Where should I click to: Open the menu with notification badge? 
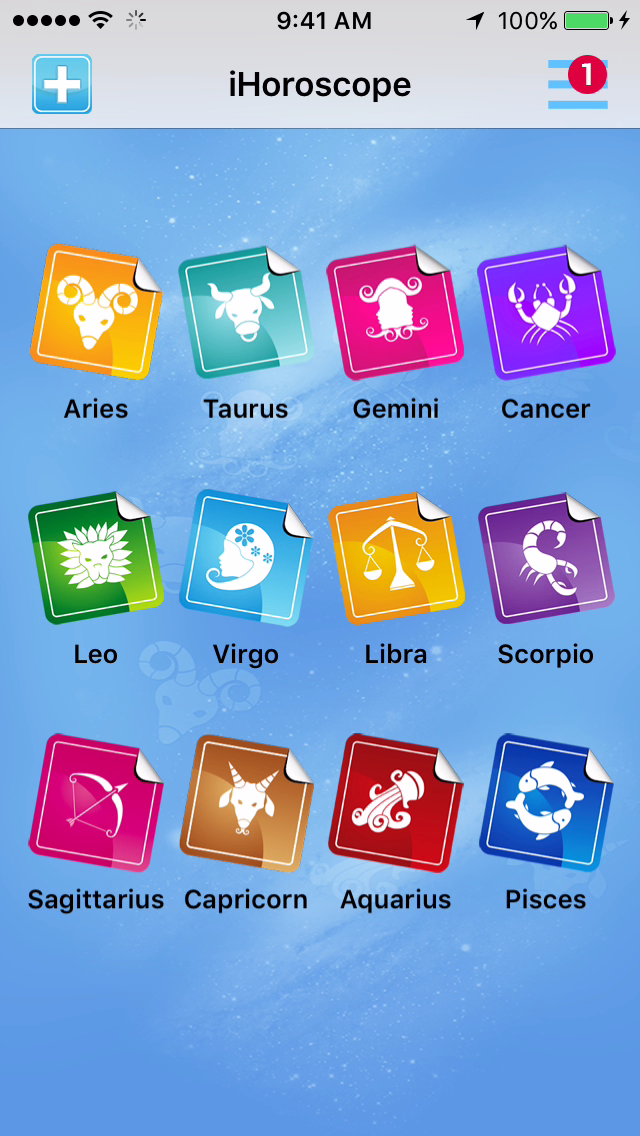578,84
